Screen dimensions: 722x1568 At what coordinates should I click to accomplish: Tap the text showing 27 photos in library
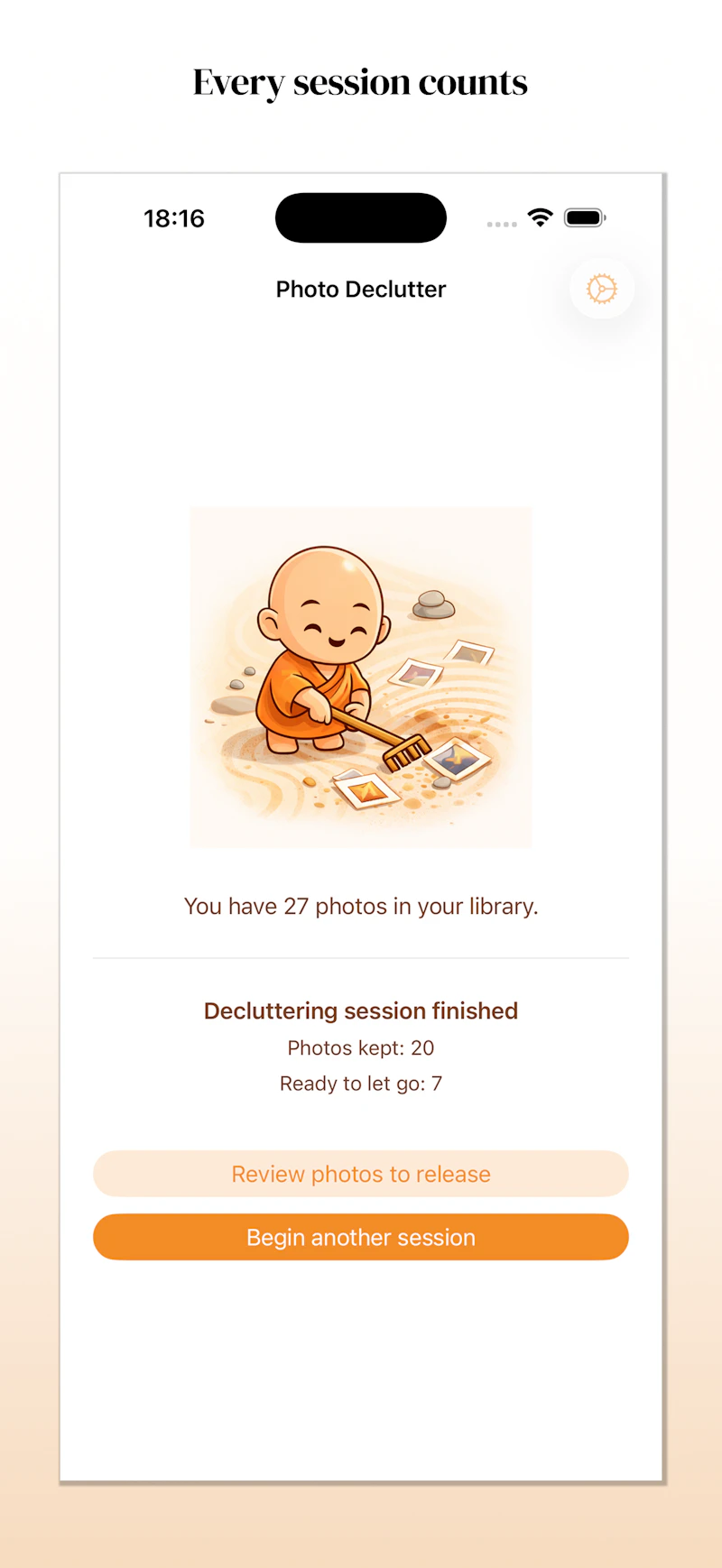tap(361, 906)
